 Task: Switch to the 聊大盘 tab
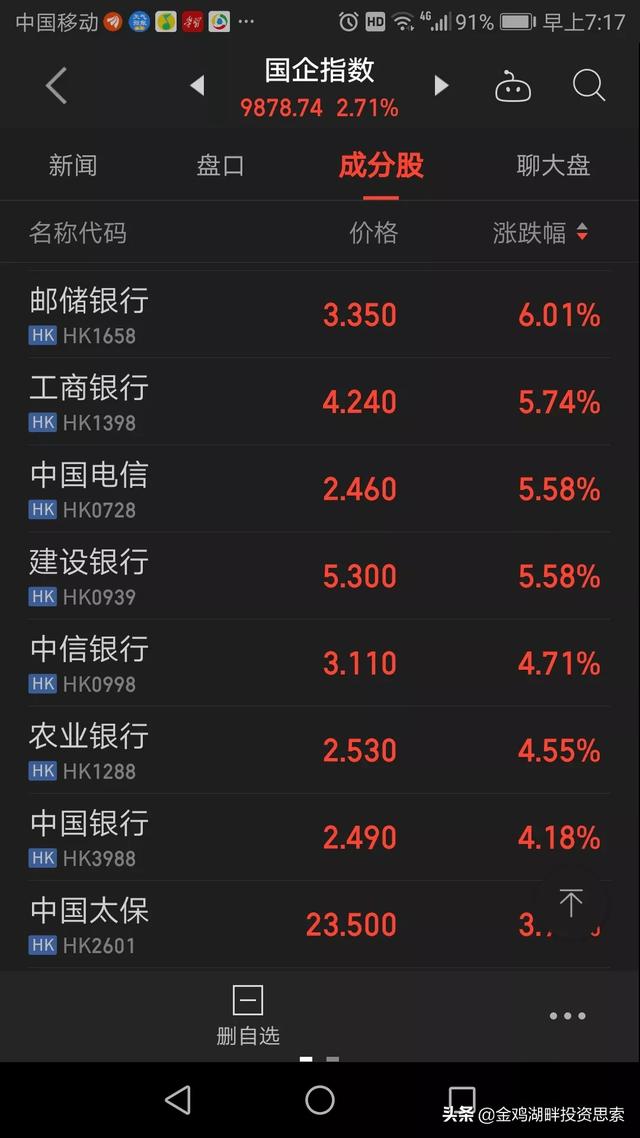[553, 165]
